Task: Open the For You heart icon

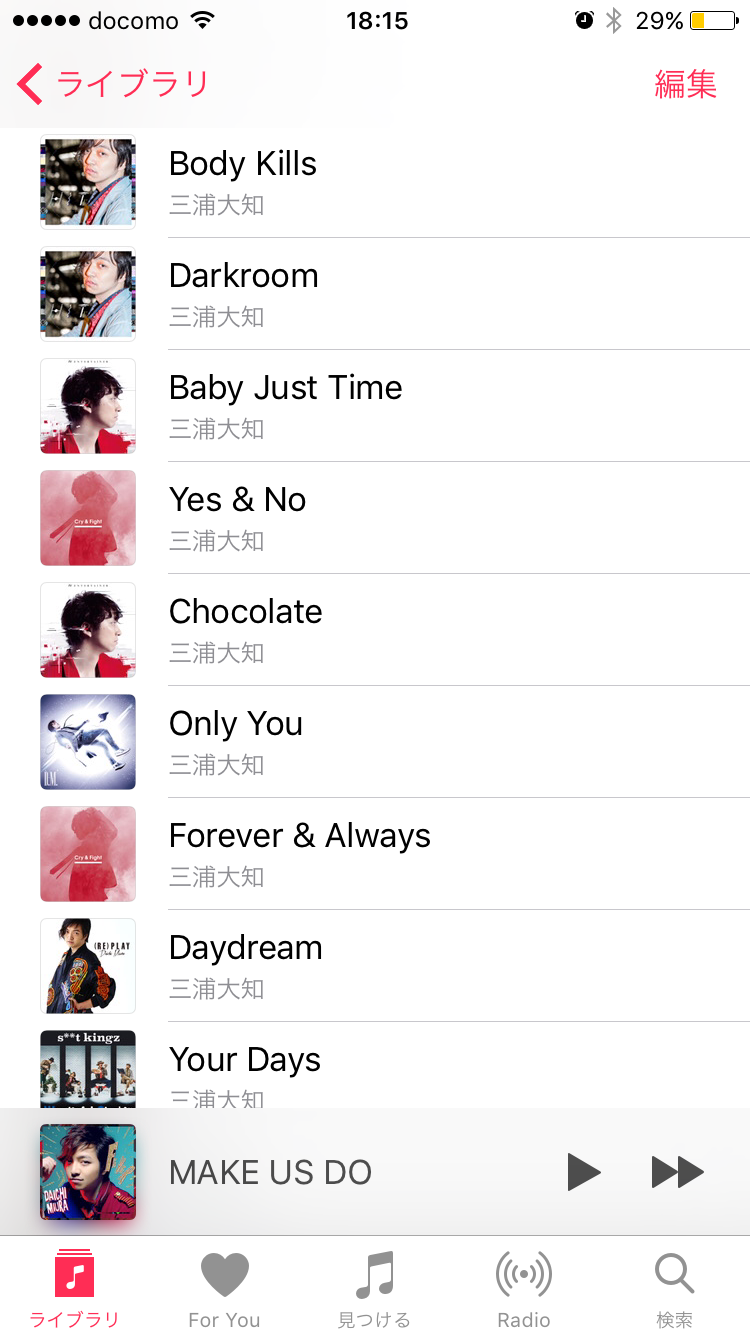Action: (224, 1272)
